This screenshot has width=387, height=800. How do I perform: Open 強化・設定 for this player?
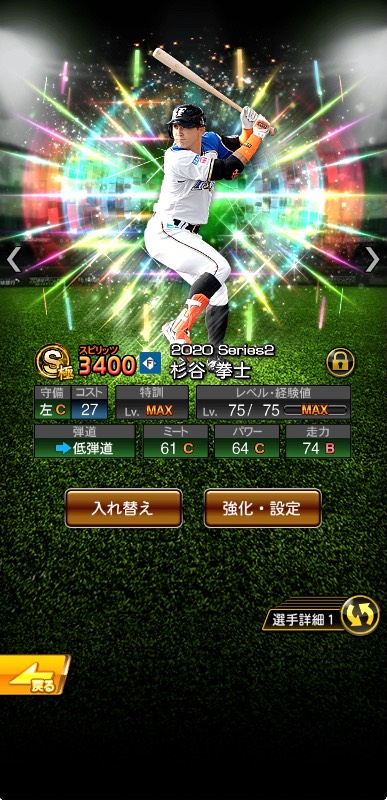(x=263, y=508)
